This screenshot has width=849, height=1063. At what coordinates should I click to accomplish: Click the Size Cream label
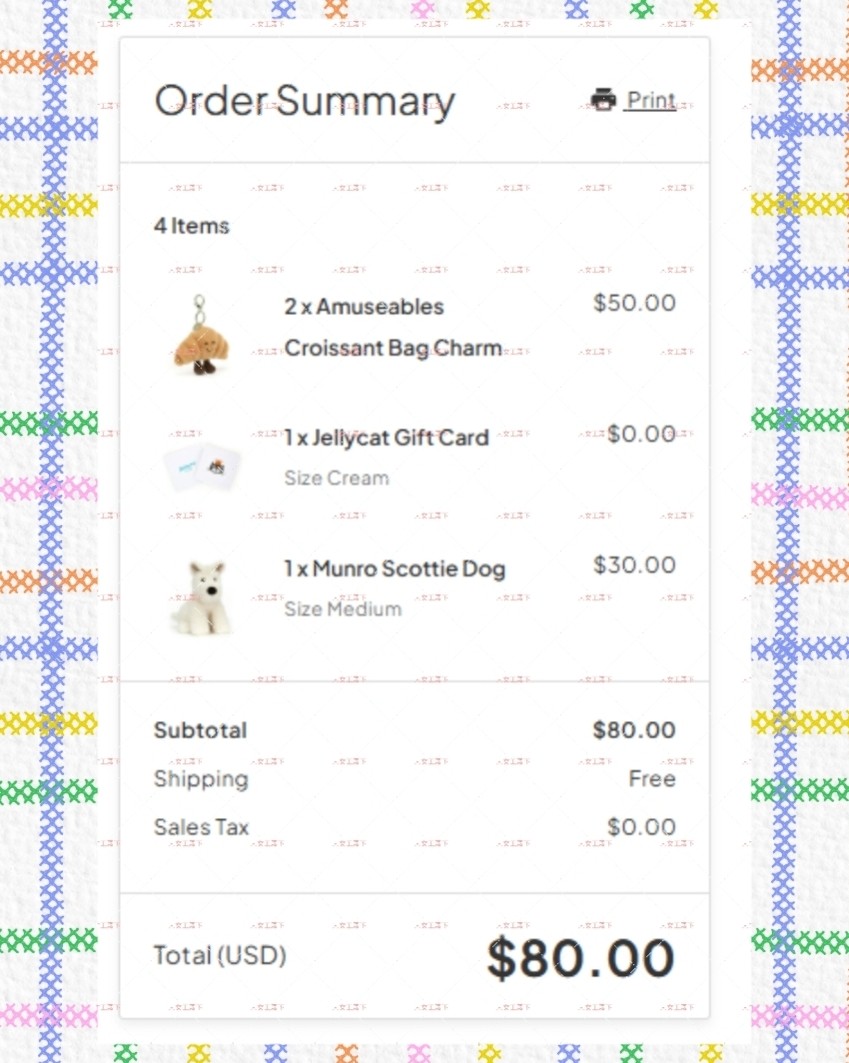coord(336,478)
